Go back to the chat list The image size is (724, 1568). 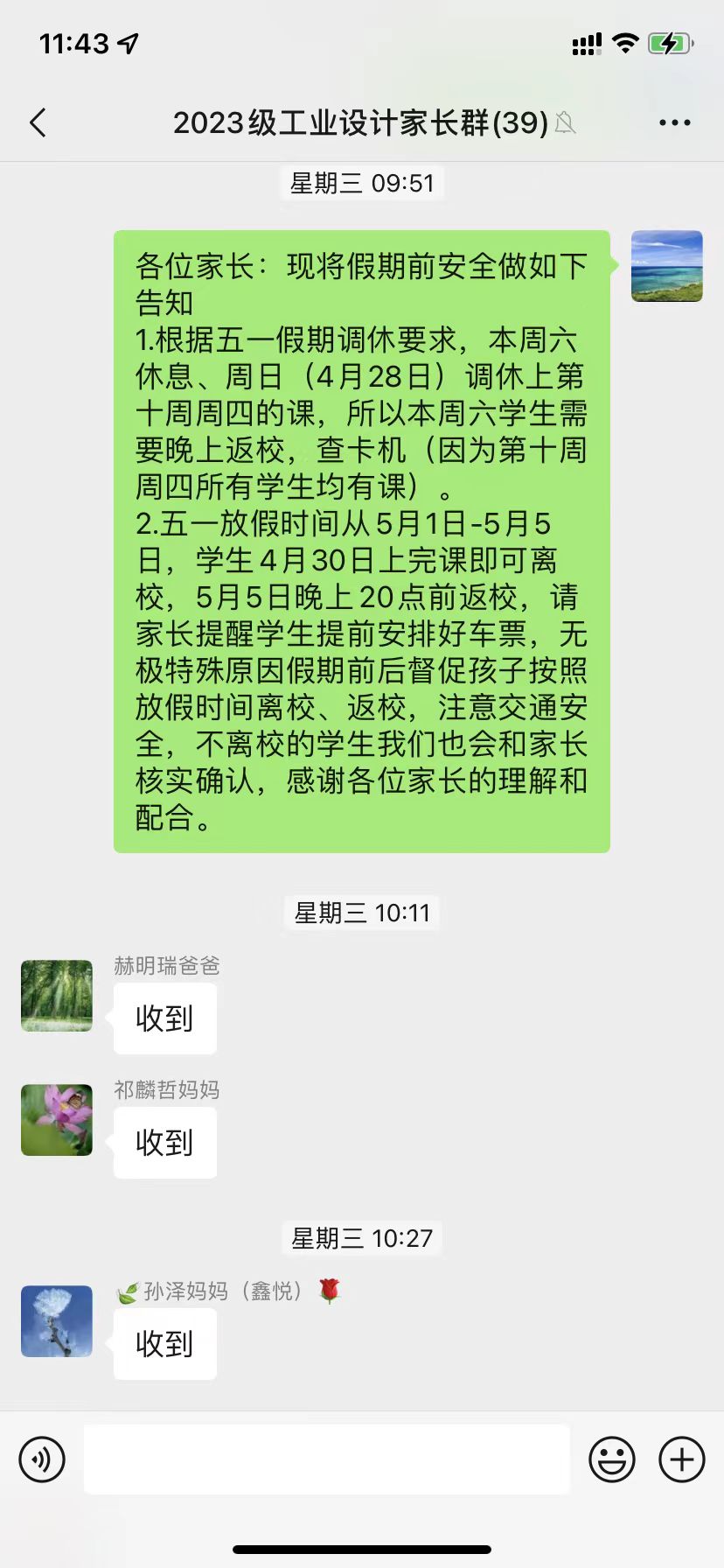click(x=38, y=123)
